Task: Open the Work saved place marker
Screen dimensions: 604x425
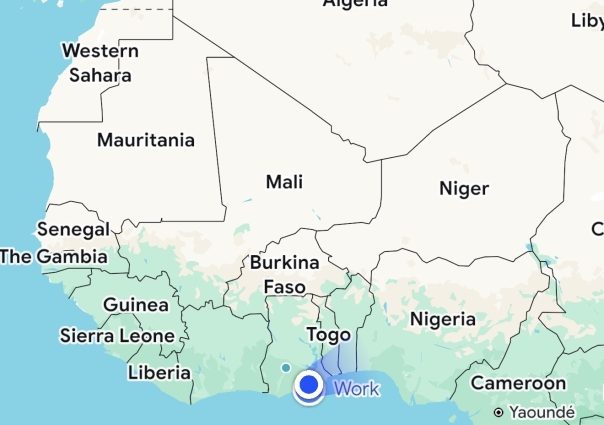Action: coord(356,388)
